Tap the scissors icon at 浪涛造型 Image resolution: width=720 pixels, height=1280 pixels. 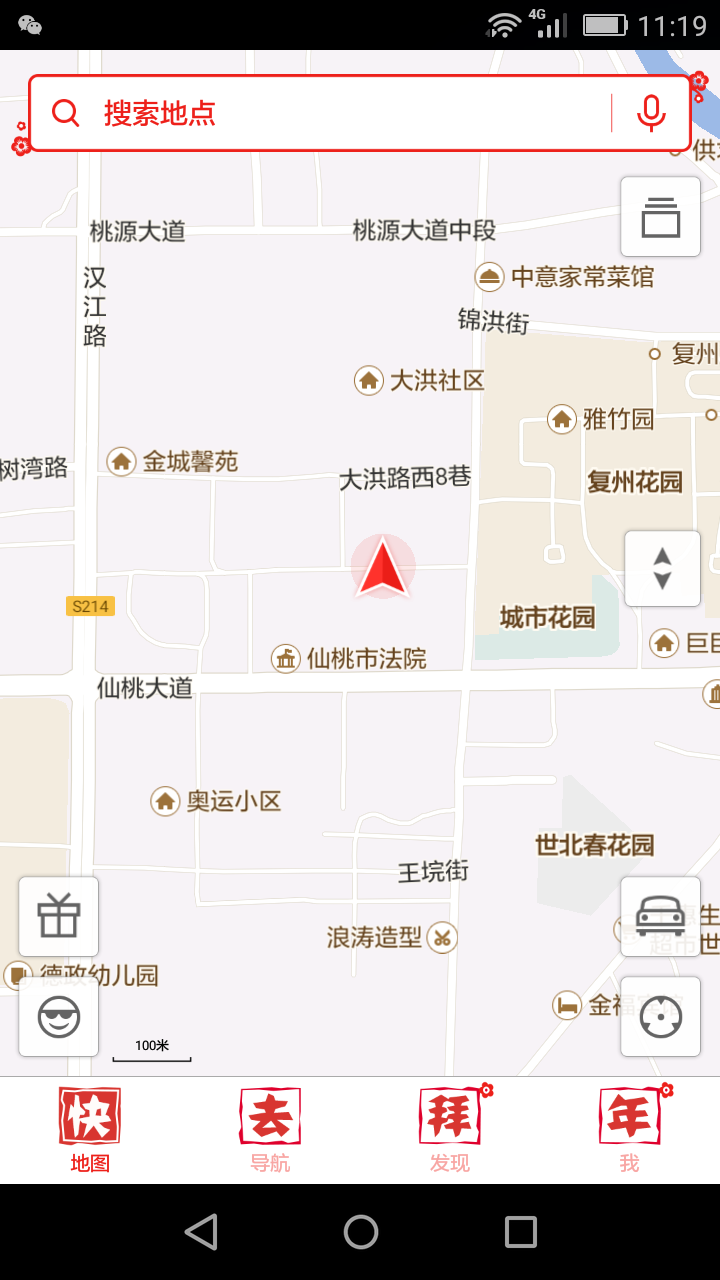[x=441, y=938]
